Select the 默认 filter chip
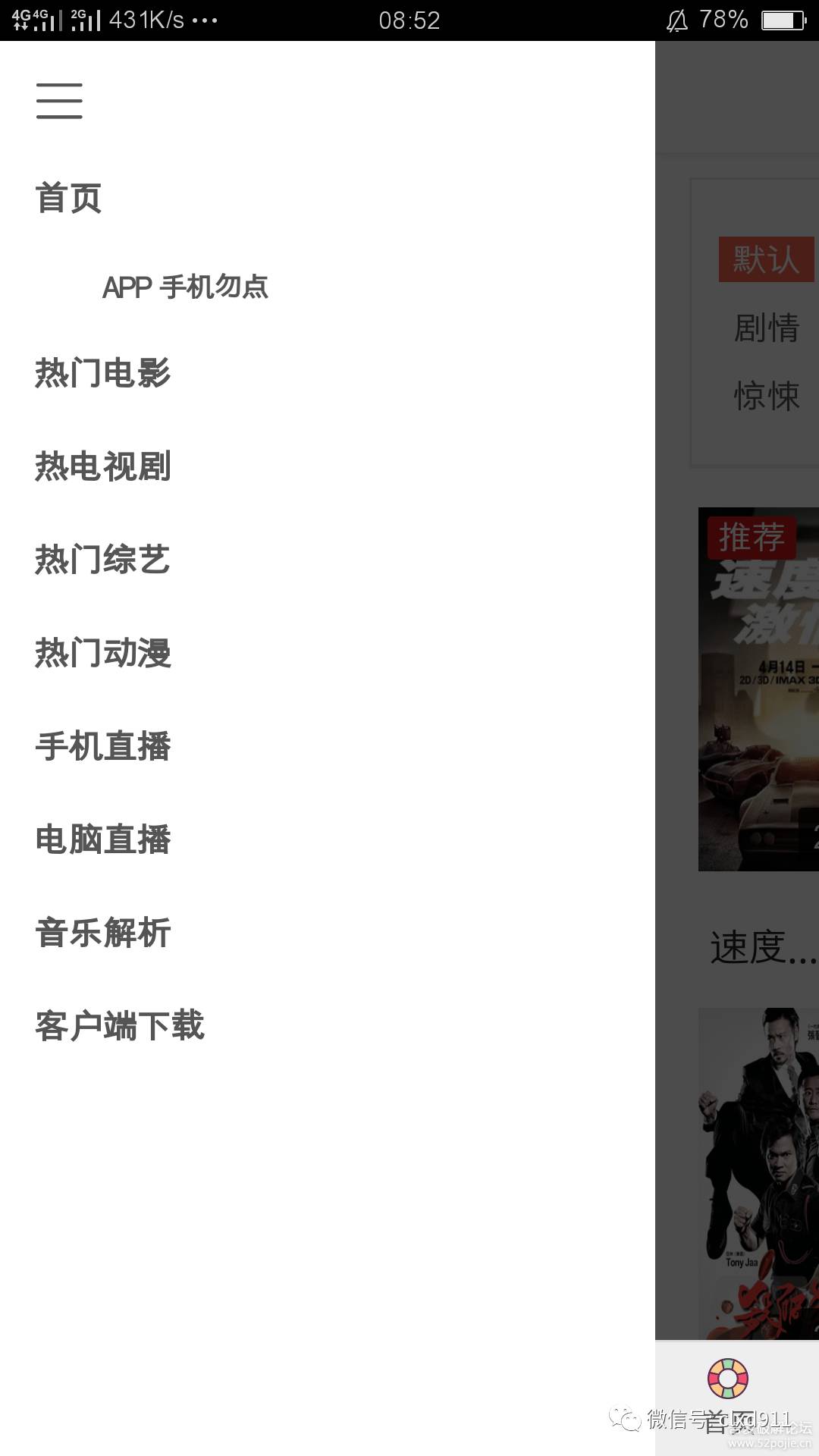The image size is (819, 1456). (x=766, y=259)
